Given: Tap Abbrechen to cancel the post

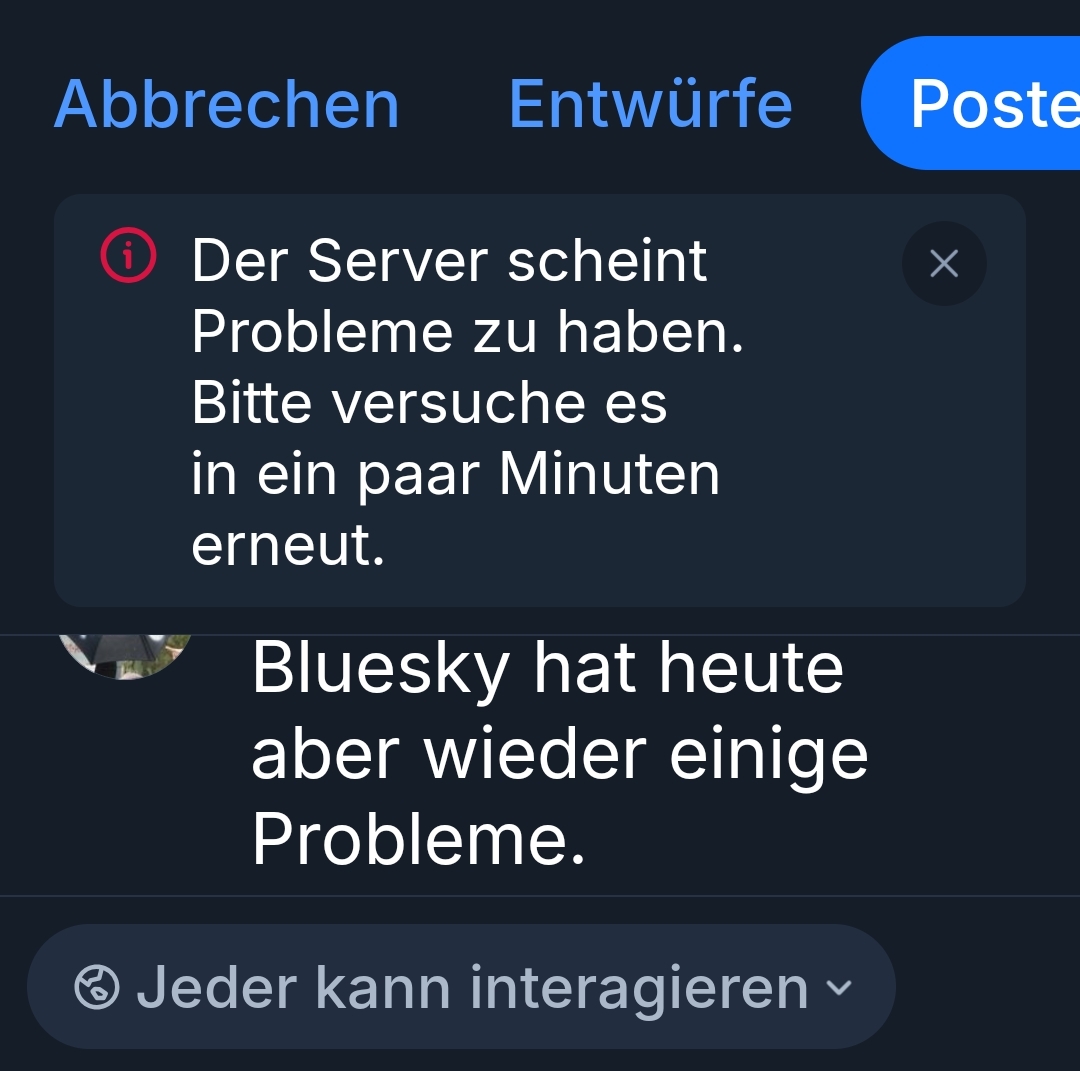Looking at the screenshot, I should tap(226, 104).
